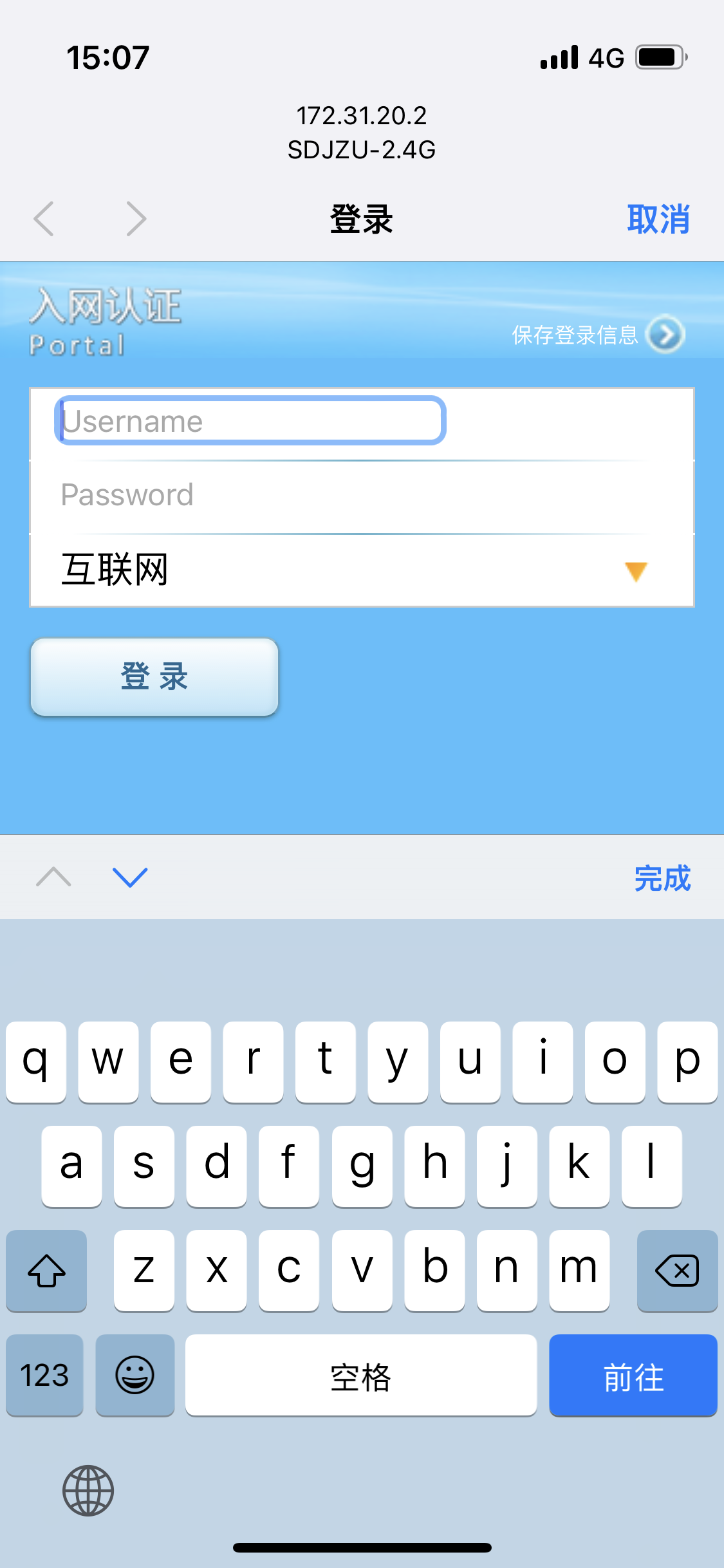
Task: Toggle the shift key
Action: (46, 1271)
